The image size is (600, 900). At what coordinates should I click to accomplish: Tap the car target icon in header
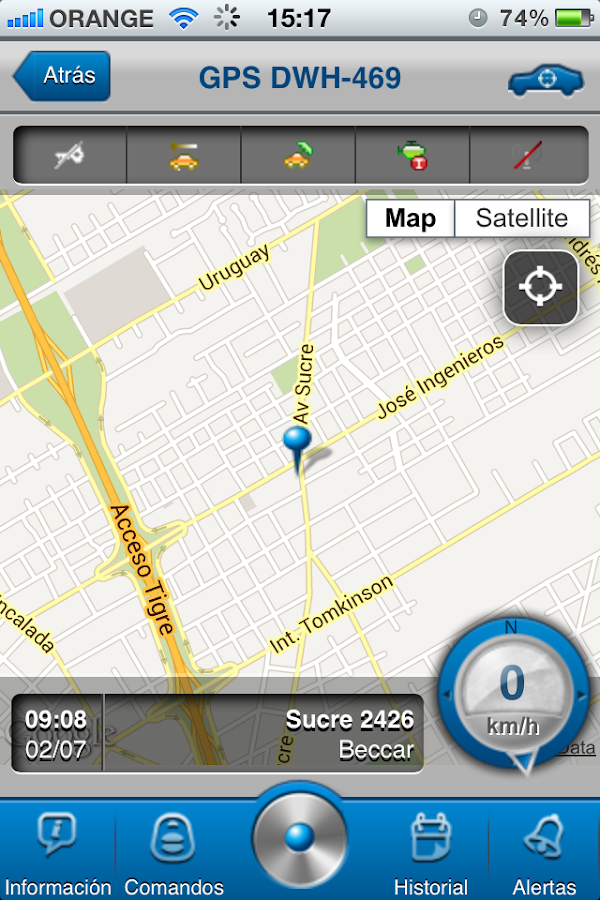click(x=543, y=78)
